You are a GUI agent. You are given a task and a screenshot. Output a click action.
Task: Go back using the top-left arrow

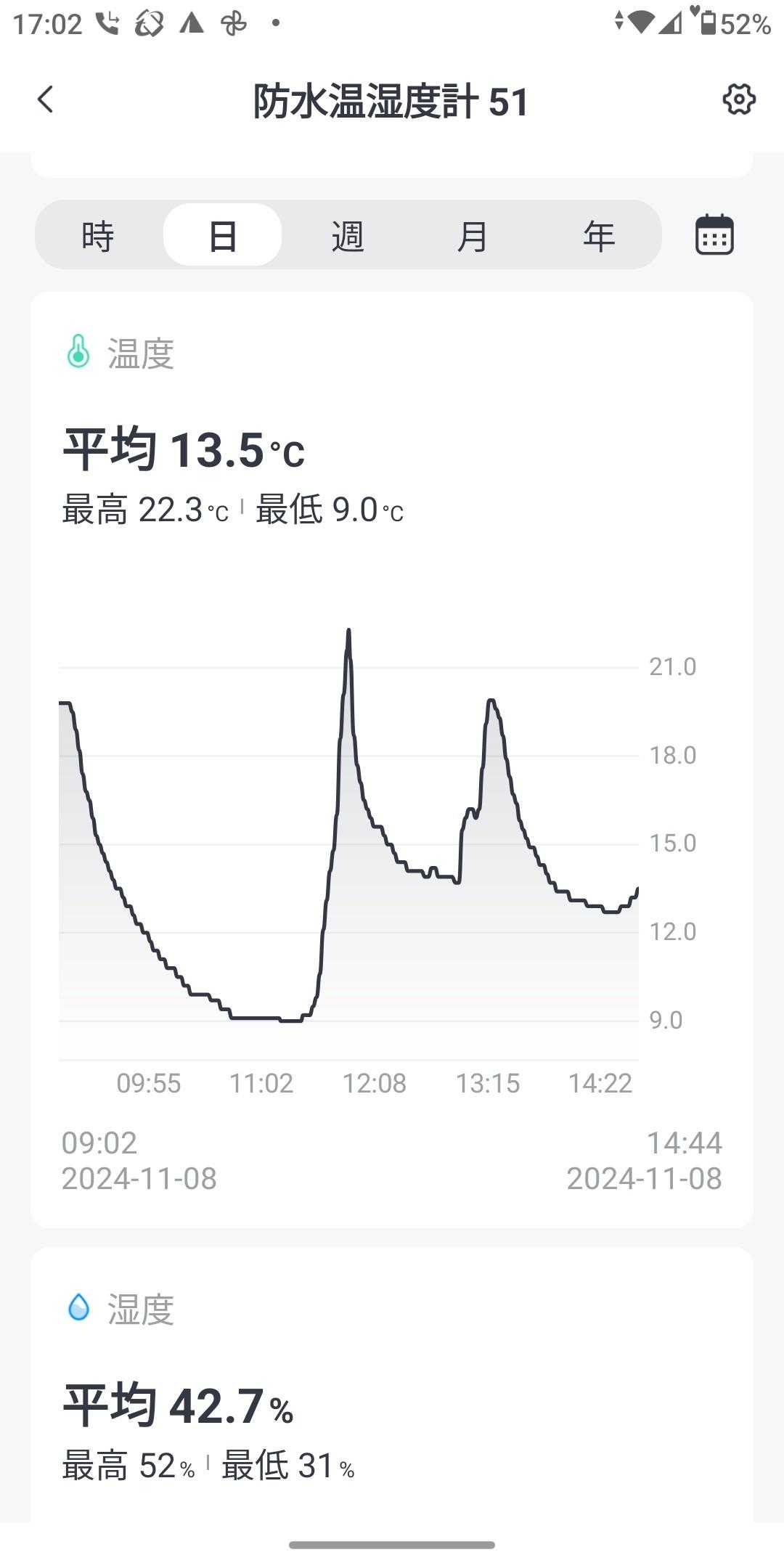pos(45,99)
